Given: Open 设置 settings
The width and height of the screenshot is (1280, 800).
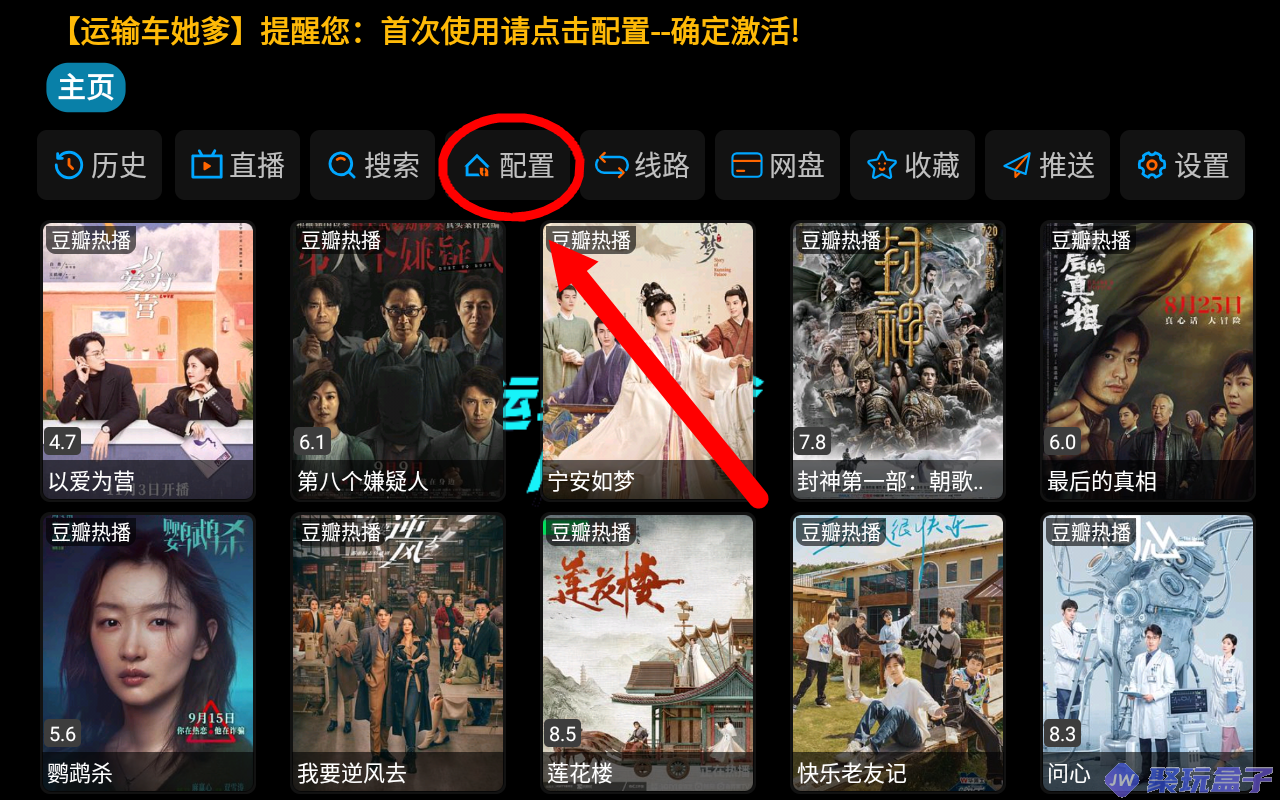Looking at the screenshot, I should pyautogui.click(x=1182, y=165).
